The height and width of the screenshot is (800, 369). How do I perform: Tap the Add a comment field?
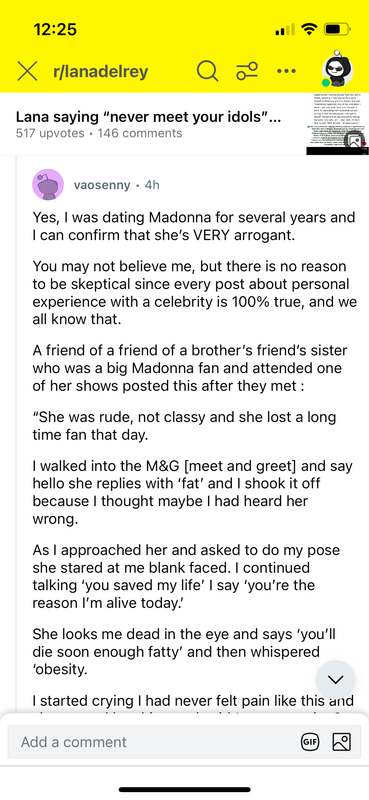pyautogui.click(x=154, y=742)
